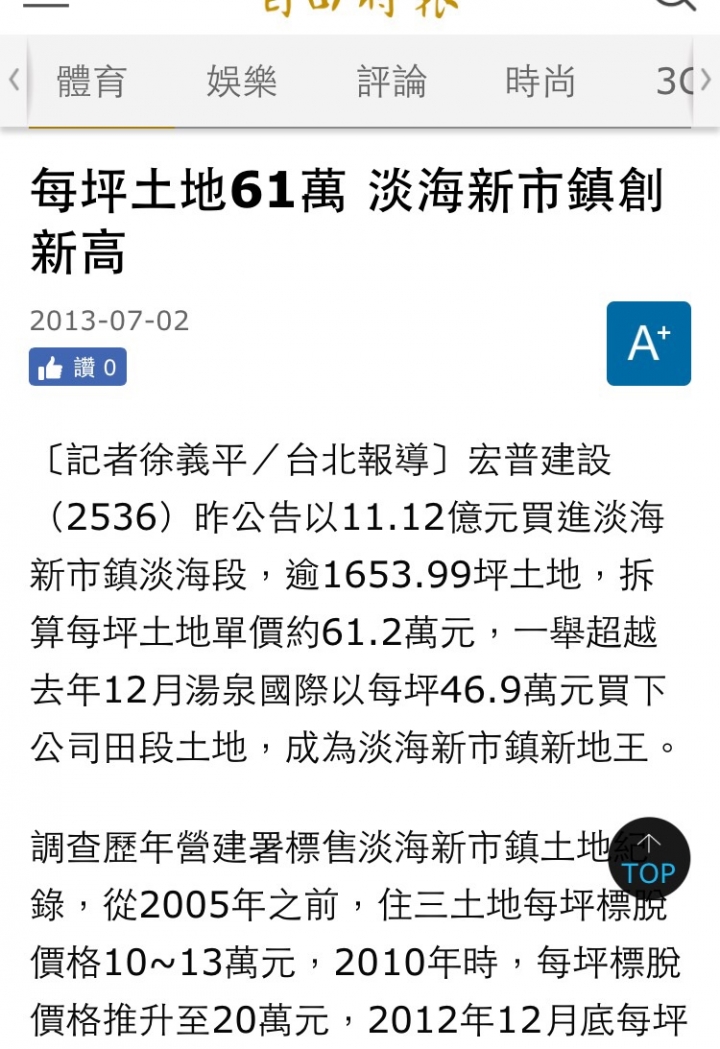Open the search icon
This screenshot has height=1049, width=720.
point(674,5)
